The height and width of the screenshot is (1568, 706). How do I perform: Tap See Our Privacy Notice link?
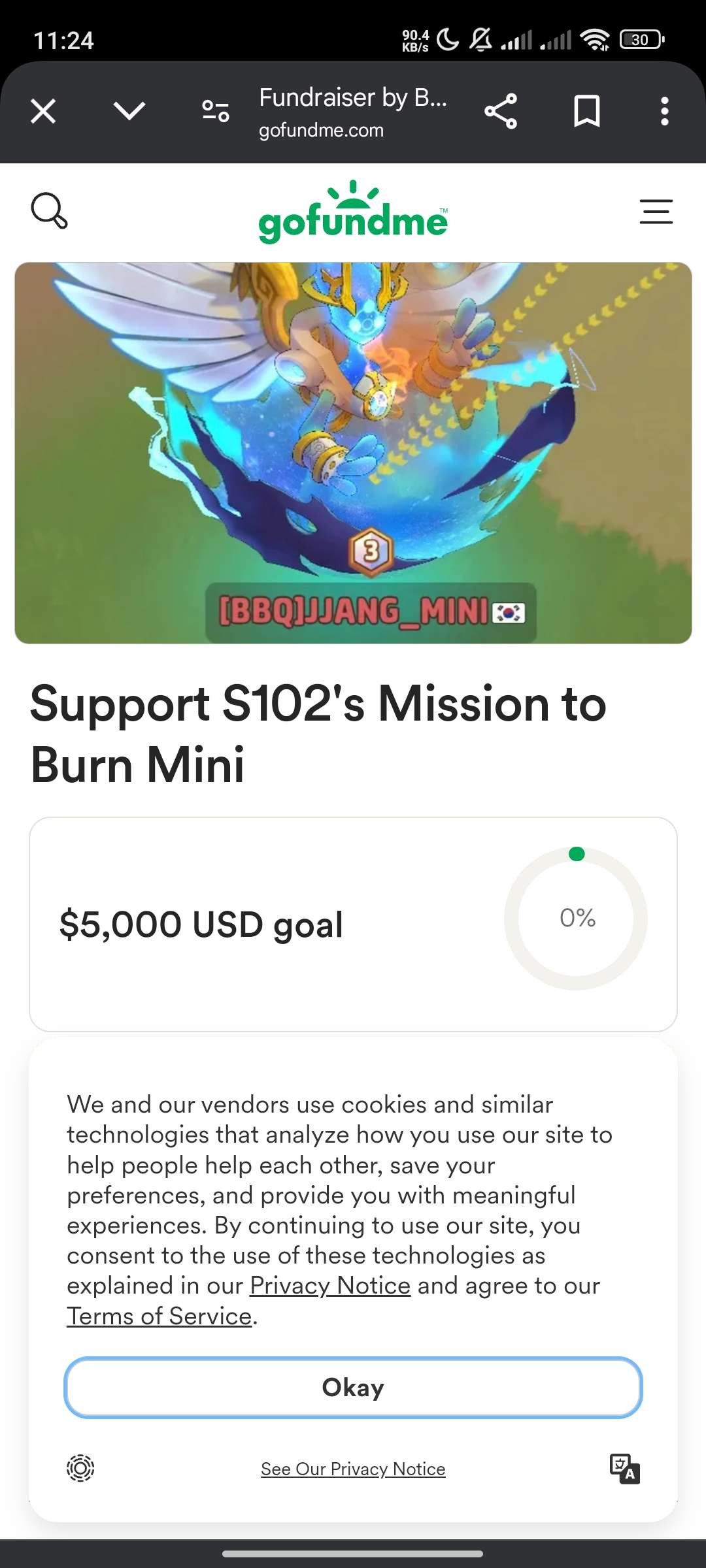click(353, 1469)
